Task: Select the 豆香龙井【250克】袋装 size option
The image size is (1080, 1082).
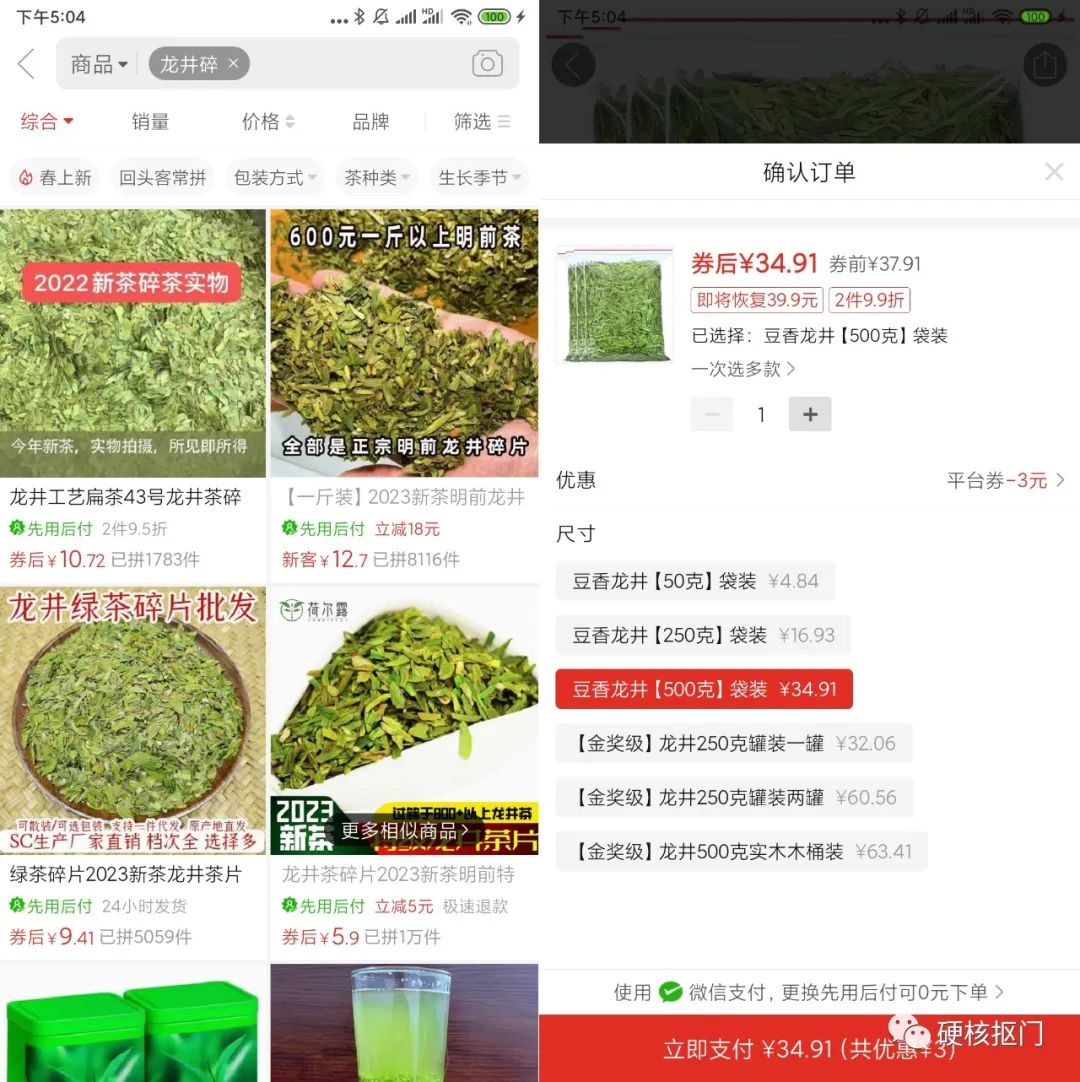Action: (x=700, y=635)
